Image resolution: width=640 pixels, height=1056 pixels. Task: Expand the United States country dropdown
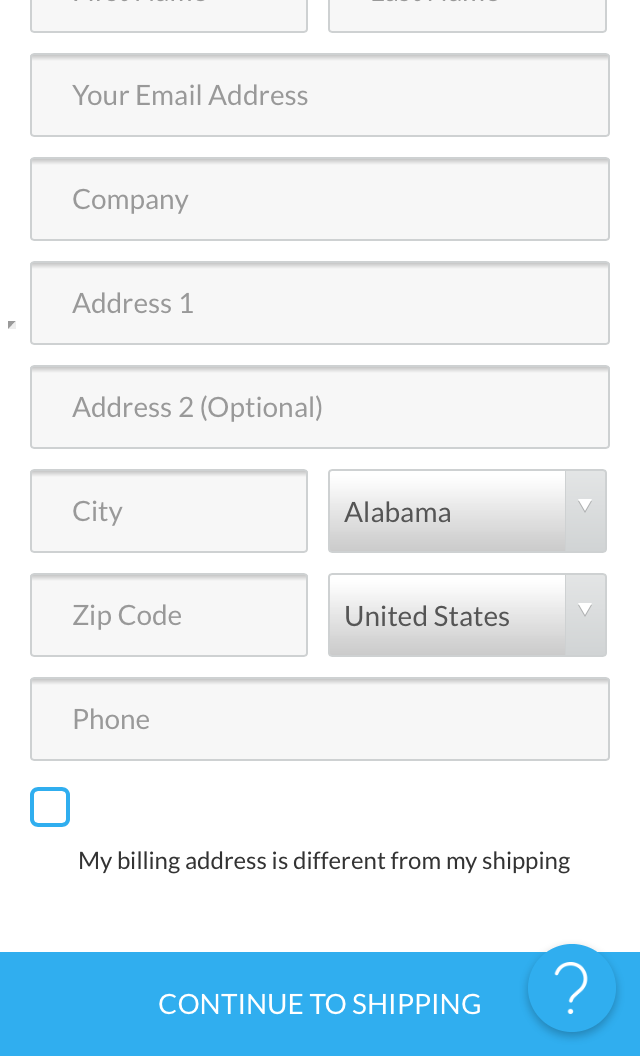click(x=467, y=615)
